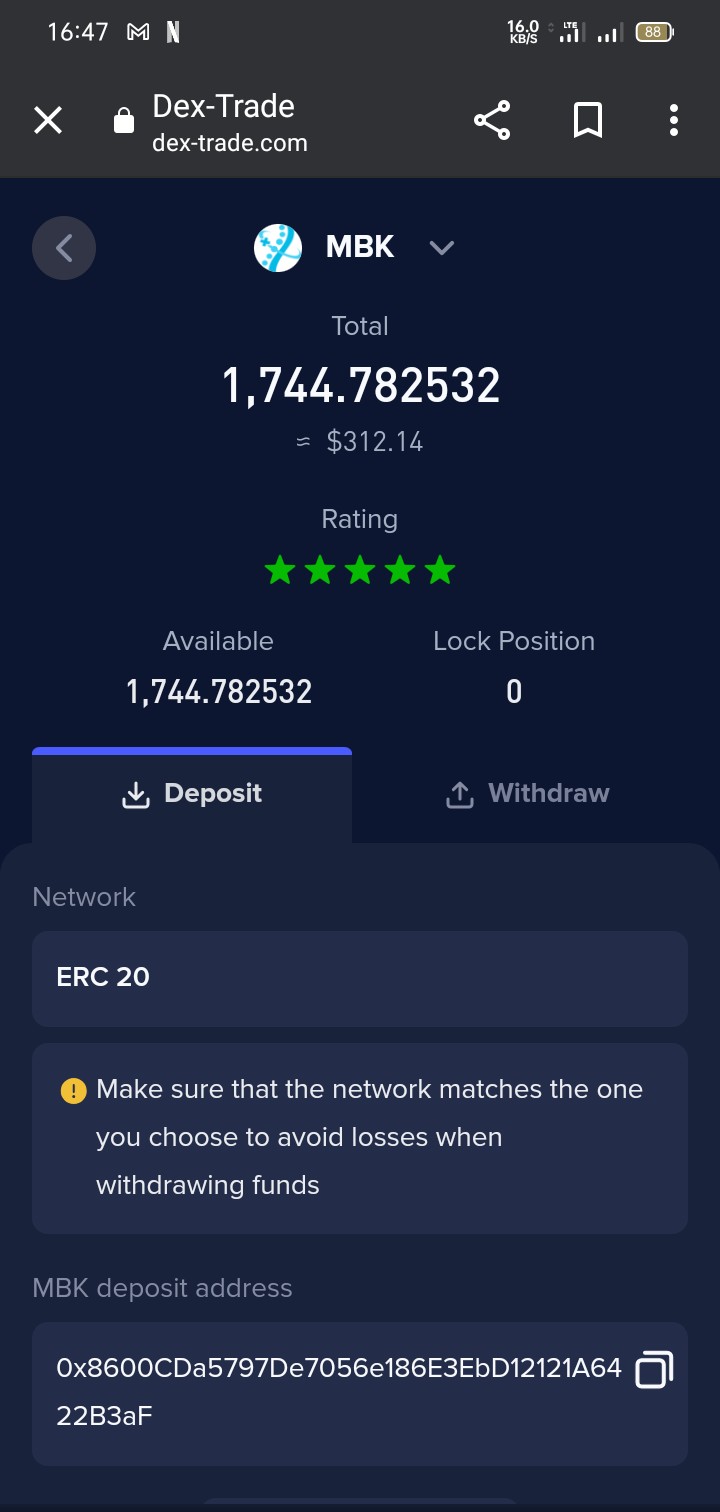Open the browser overflow menu
Image resolution: width=720 pixels, height=1512 pixels.
tap(674, 120)
